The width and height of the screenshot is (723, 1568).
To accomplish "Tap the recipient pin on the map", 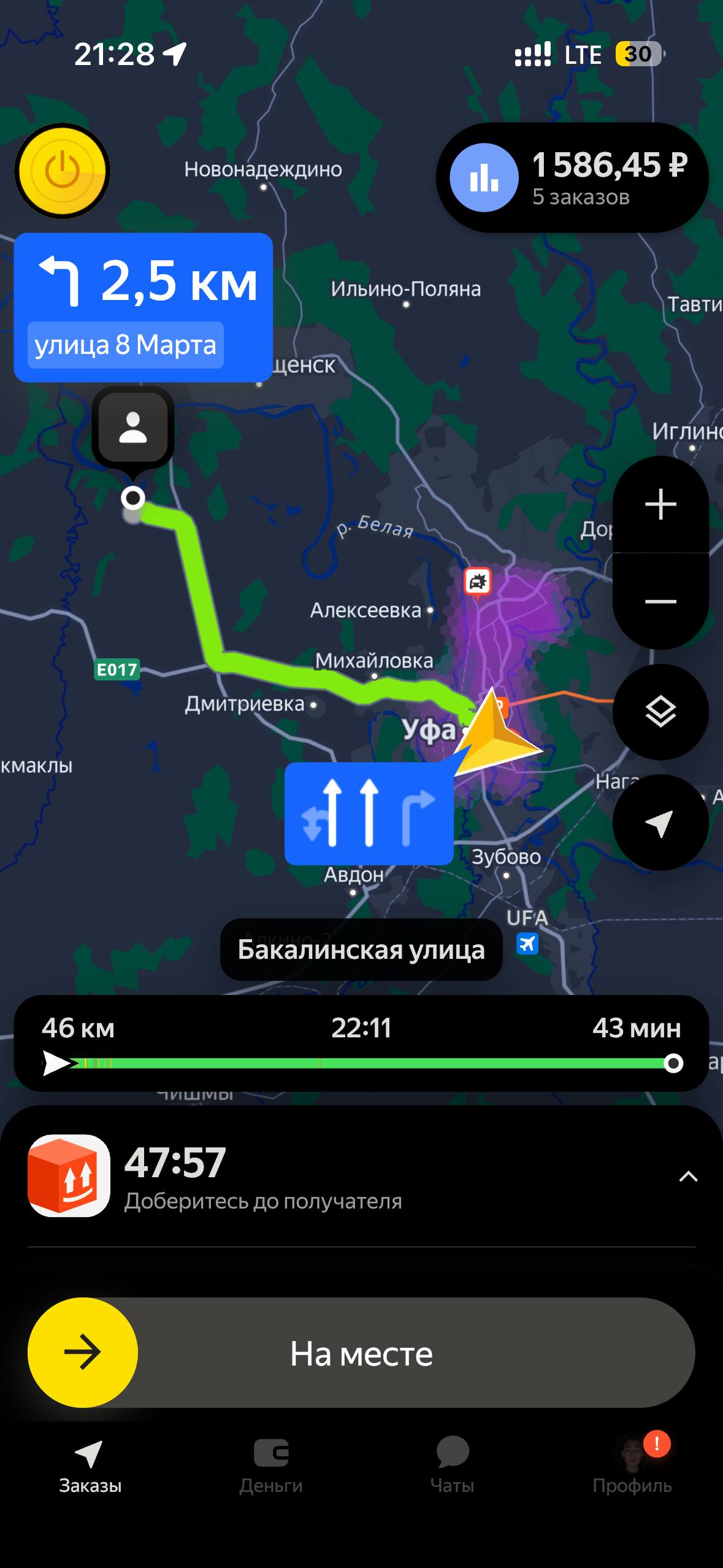I will coord(133,428).
